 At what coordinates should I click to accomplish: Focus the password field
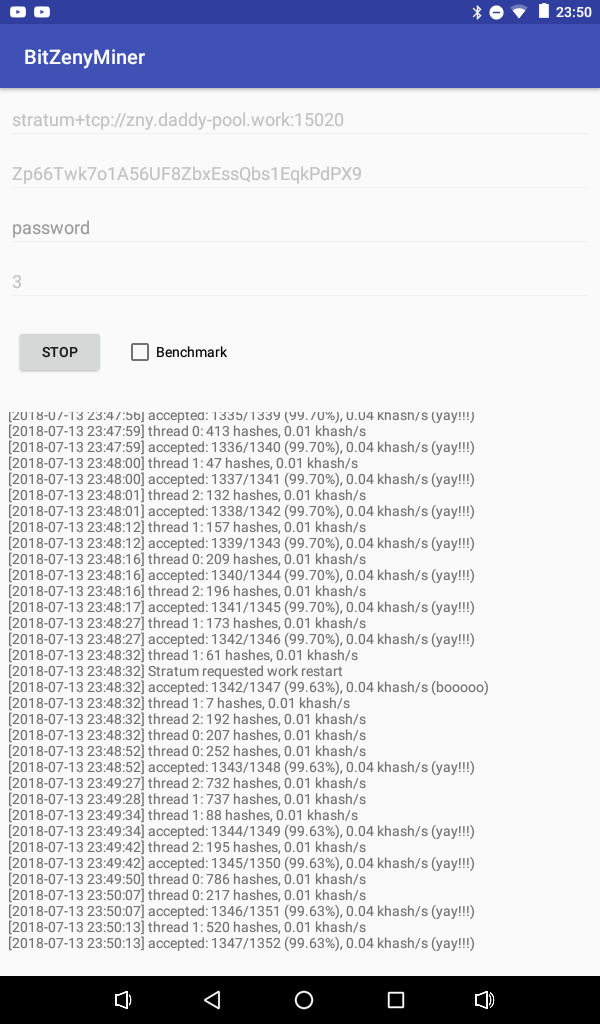click(x=300, y=228)
